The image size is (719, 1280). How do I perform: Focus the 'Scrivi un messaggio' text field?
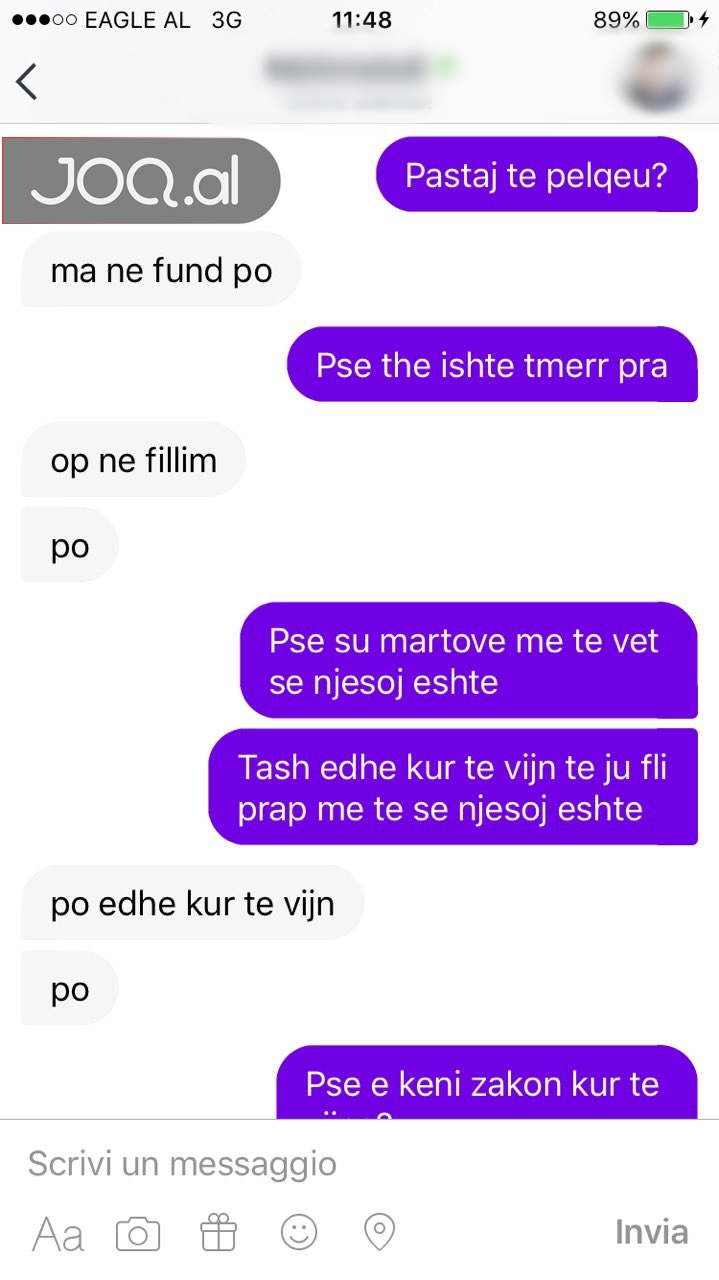click(300, 1164)
